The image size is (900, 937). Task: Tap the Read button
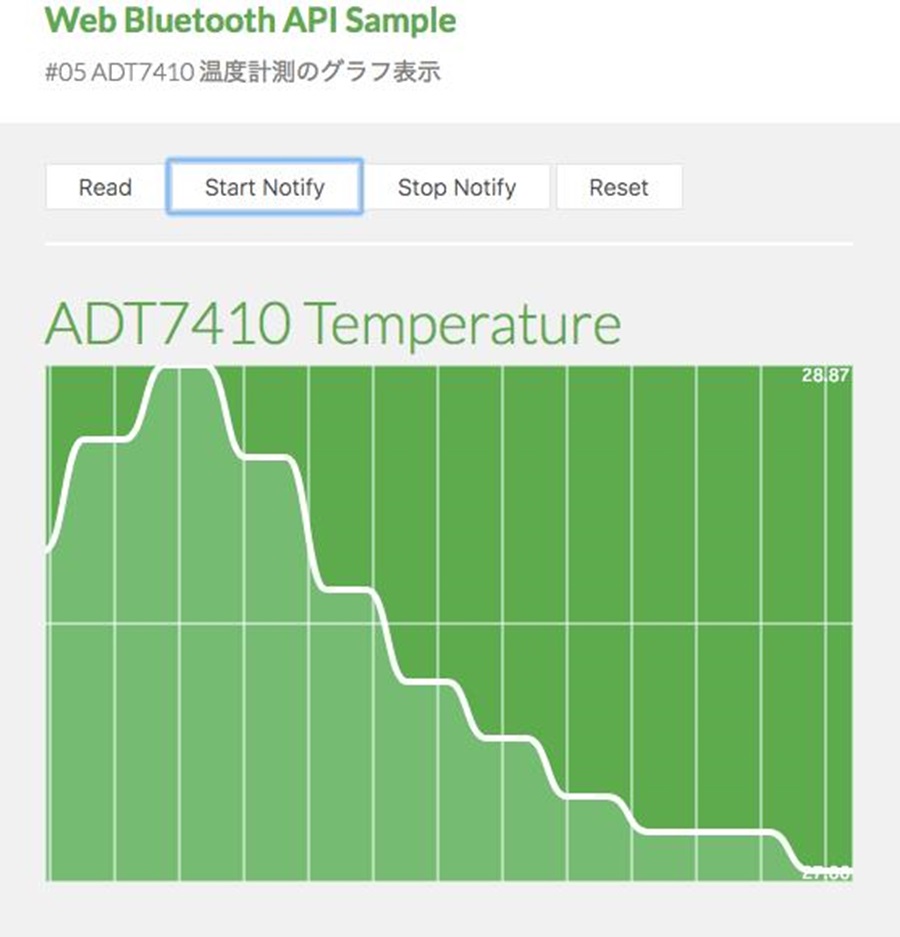pyautogui.click(x=106, y=187)
